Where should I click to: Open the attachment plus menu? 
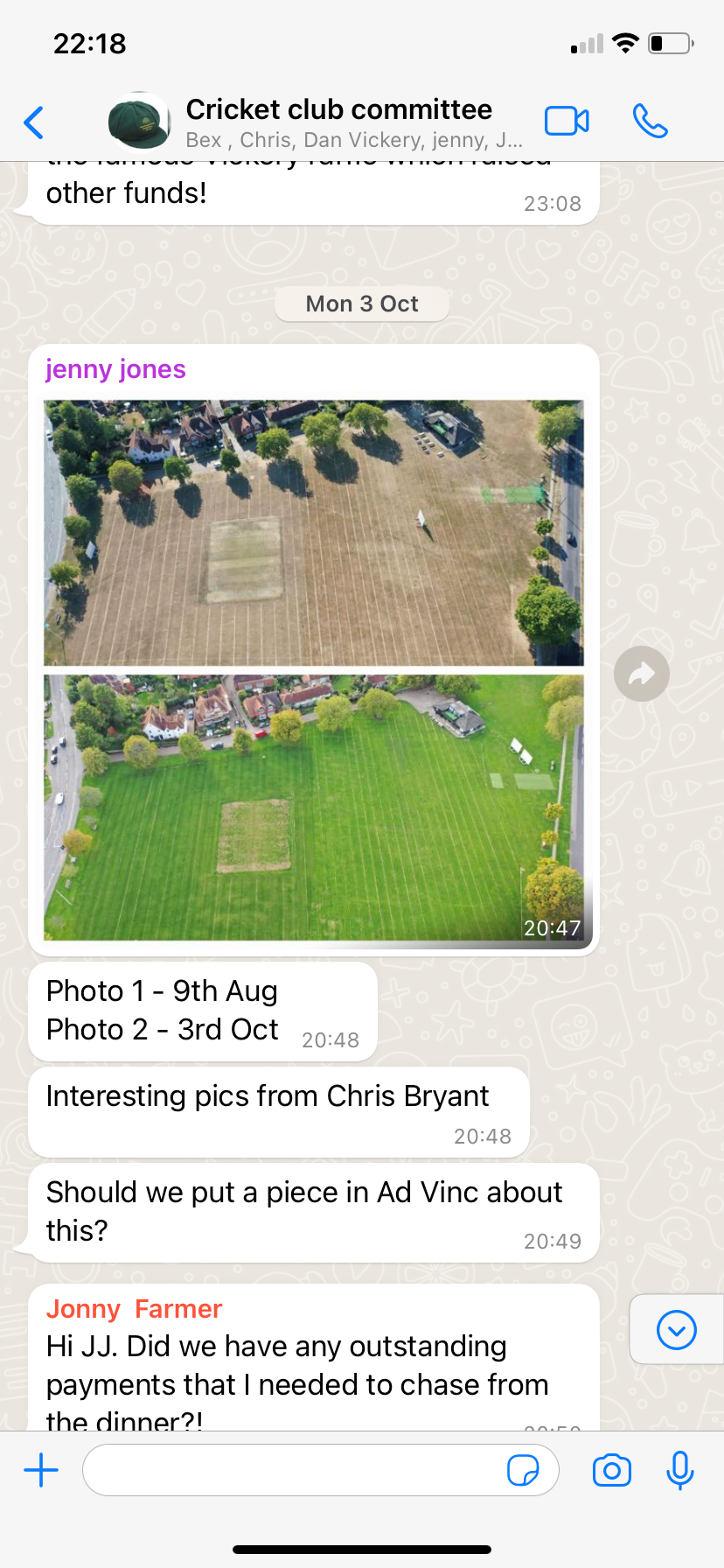pyautogui.click(x=41, y=1470)
